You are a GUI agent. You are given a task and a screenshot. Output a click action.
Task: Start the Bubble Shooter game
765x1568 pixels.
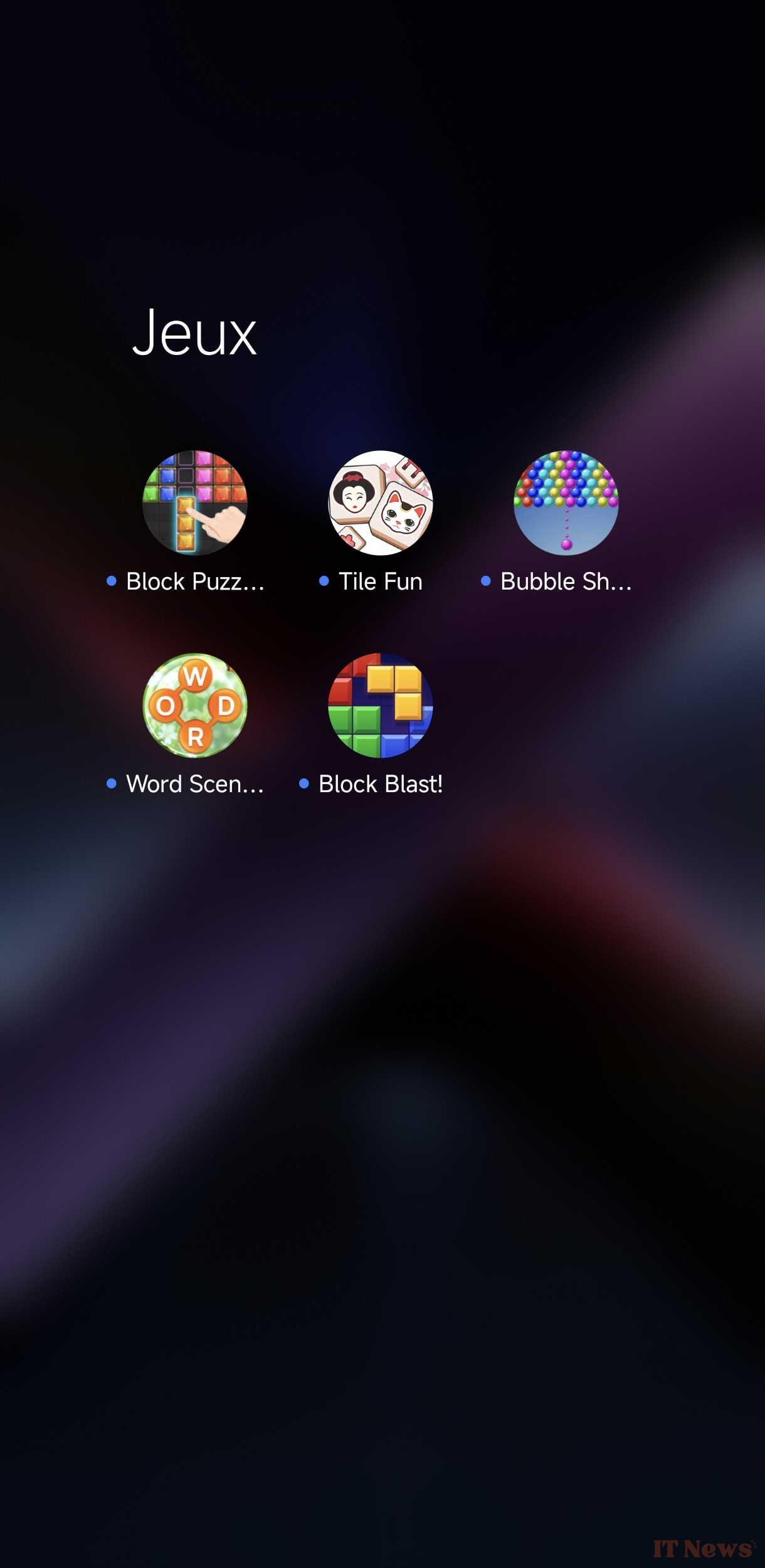566,502
